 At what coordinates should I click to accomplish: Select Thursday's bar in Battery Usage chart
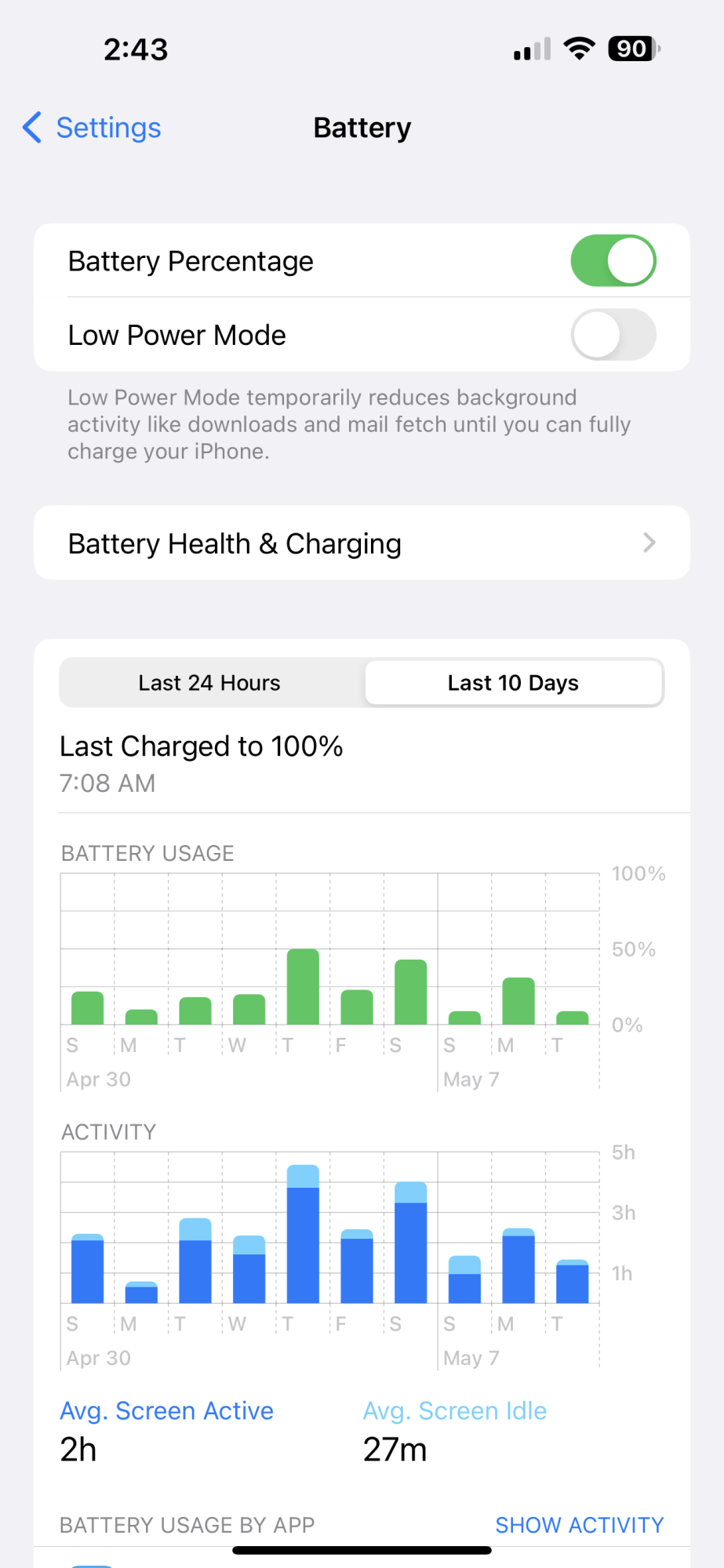(303, 987)
